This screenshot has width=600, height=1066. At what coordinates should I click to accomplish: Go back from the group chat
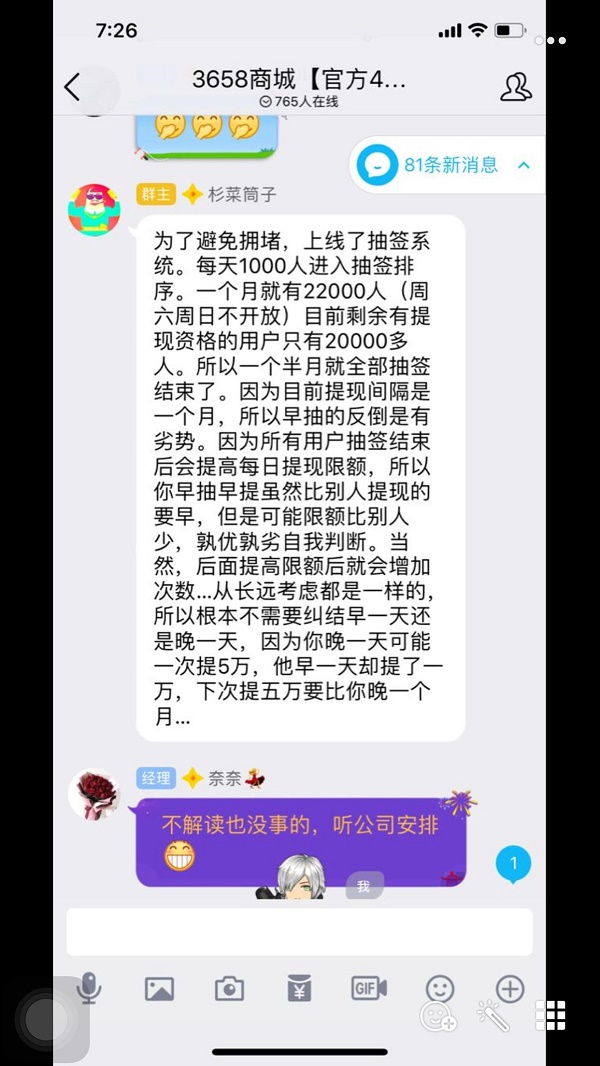click(72, 88)
